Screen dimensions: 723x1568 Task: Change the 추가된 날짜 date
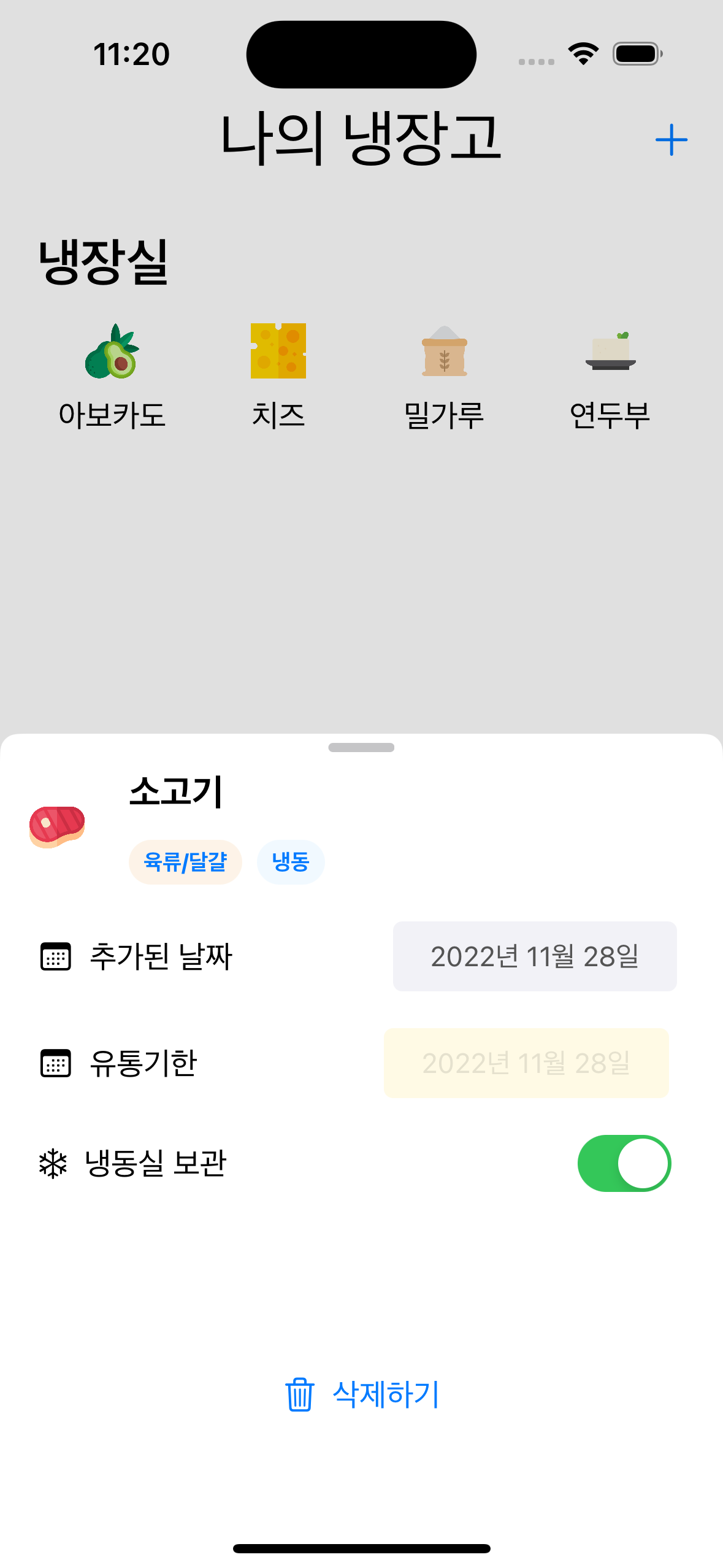pos(534,956)
